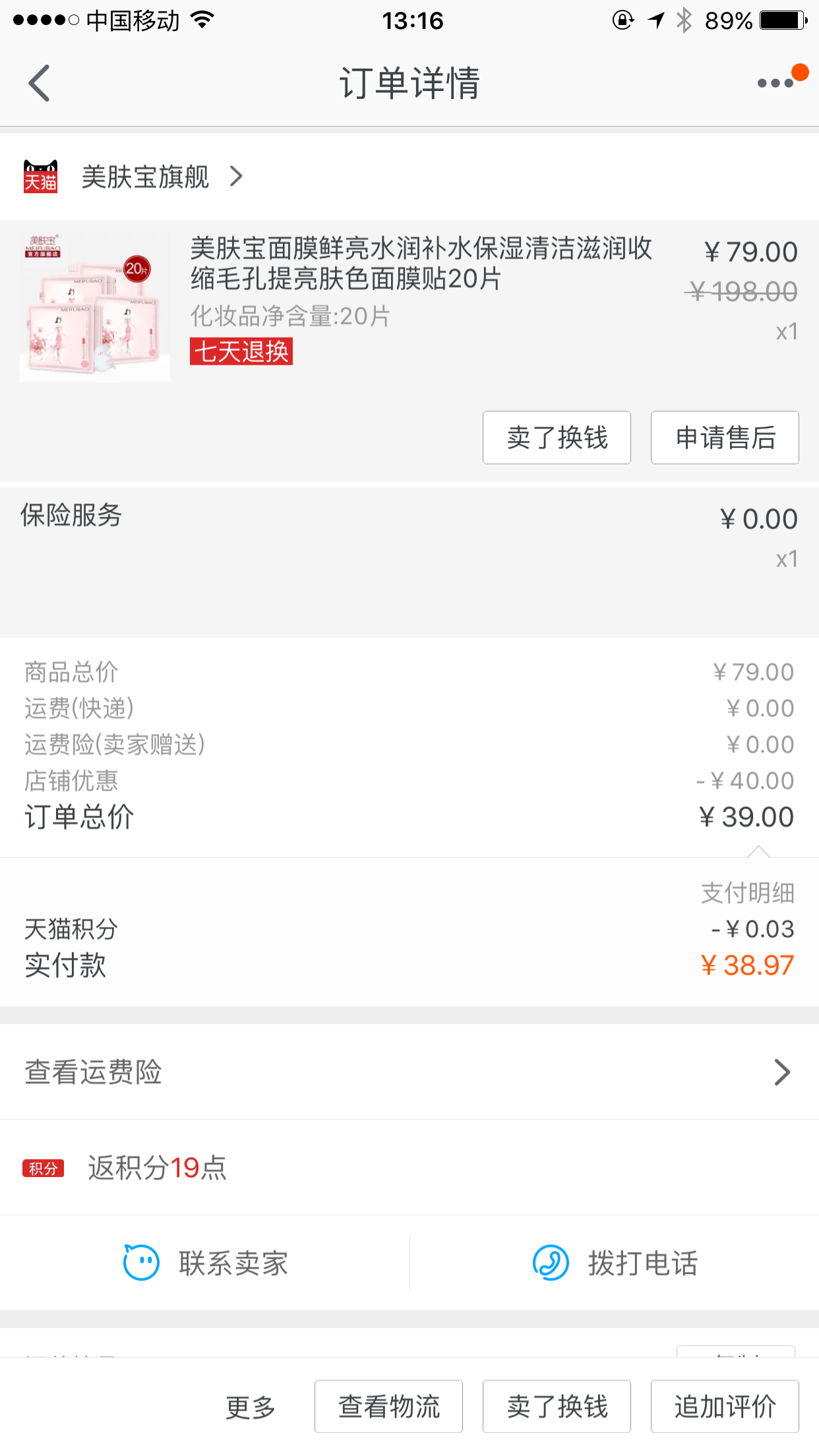Call the seller with 拨打电话

(x=615, y=1263)
